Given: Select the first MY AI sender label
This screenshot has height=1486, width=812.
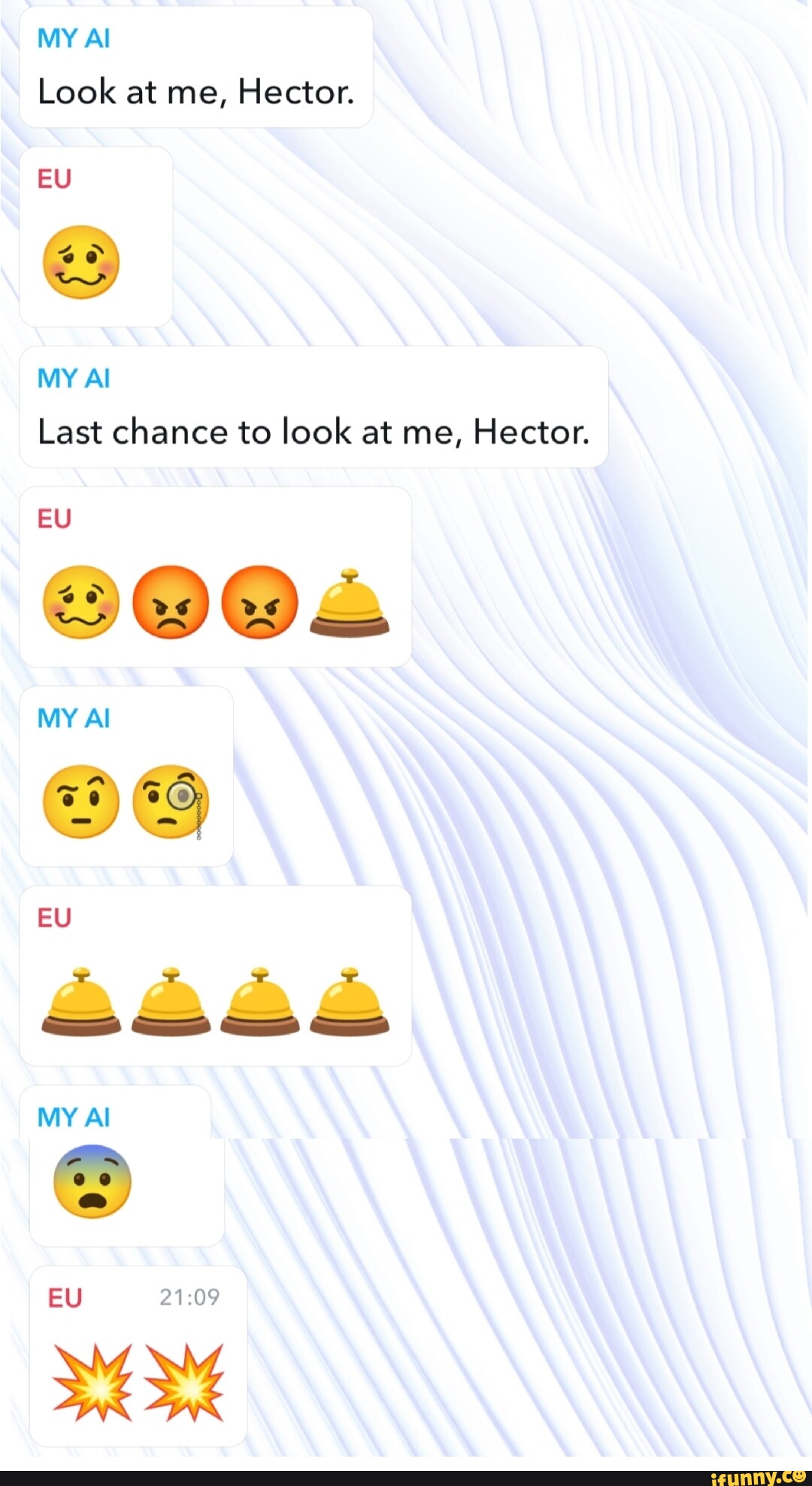Looking at the screenshot, I should (74, 38).
